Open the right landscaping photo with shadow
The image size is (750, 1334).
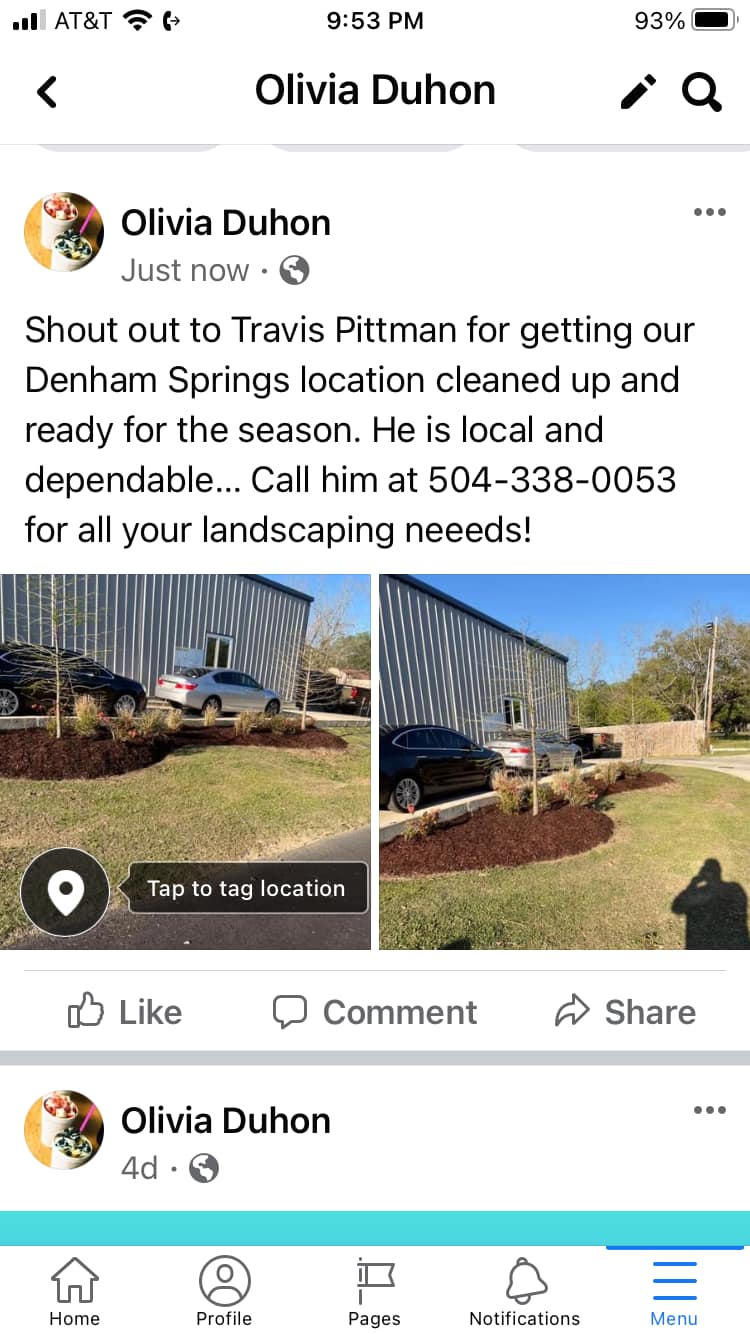pos(564,761)
